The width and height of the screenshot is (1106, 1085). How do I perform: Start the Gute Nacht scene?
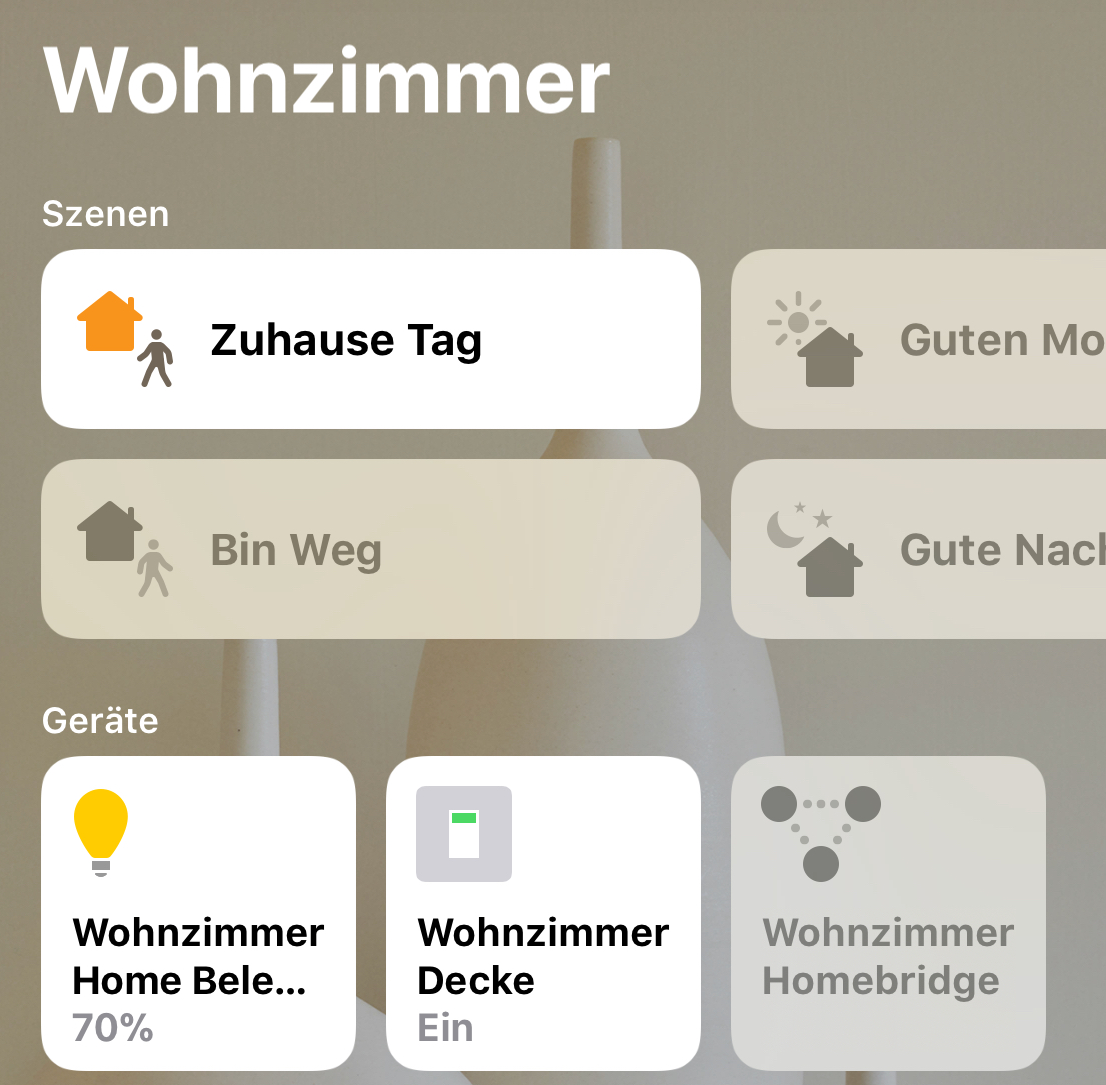point(918,549)
